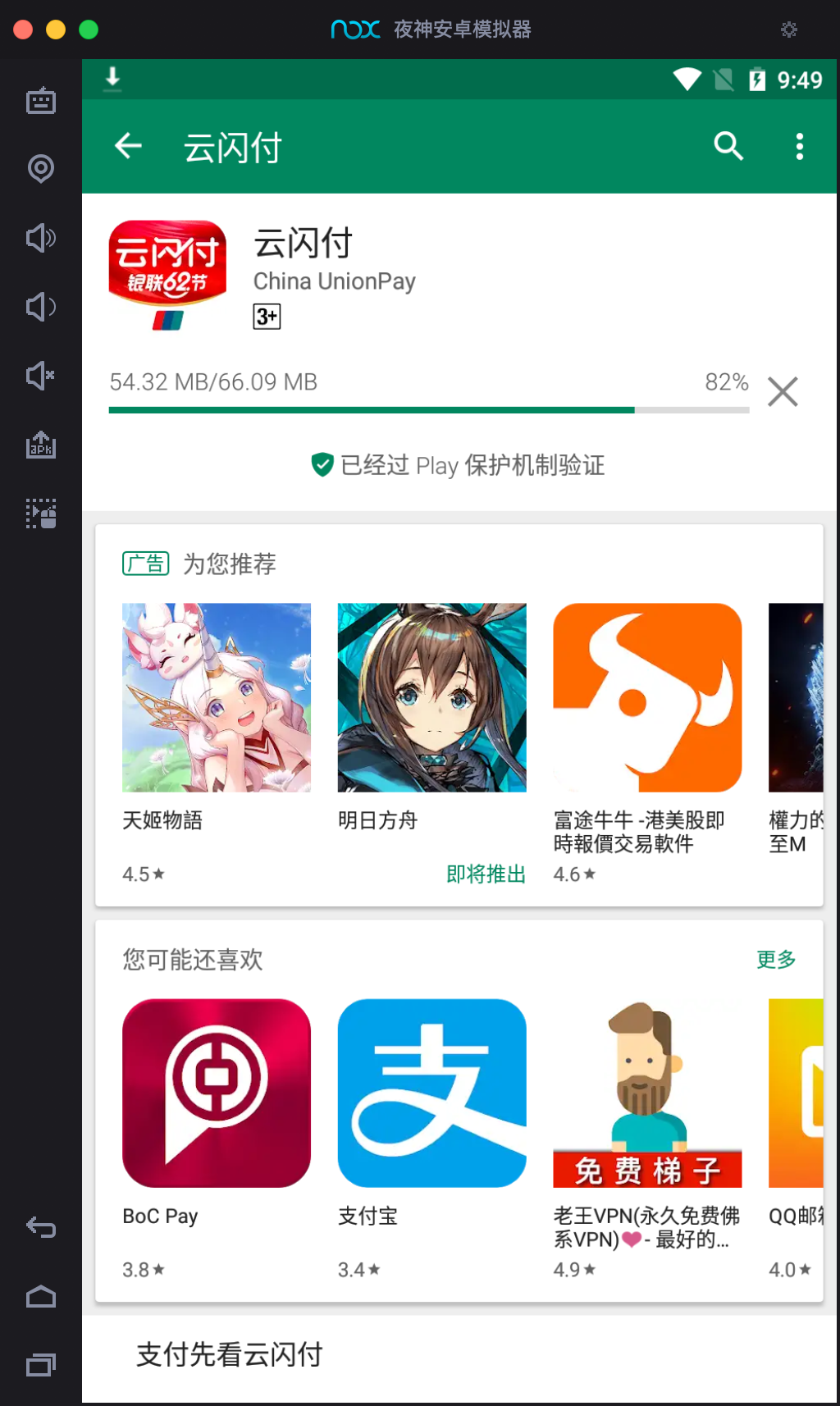The width and height of the screenshot is (840, 1406).
Task: Tap 更多 to see more suggestions
Action: click(775, 959)
